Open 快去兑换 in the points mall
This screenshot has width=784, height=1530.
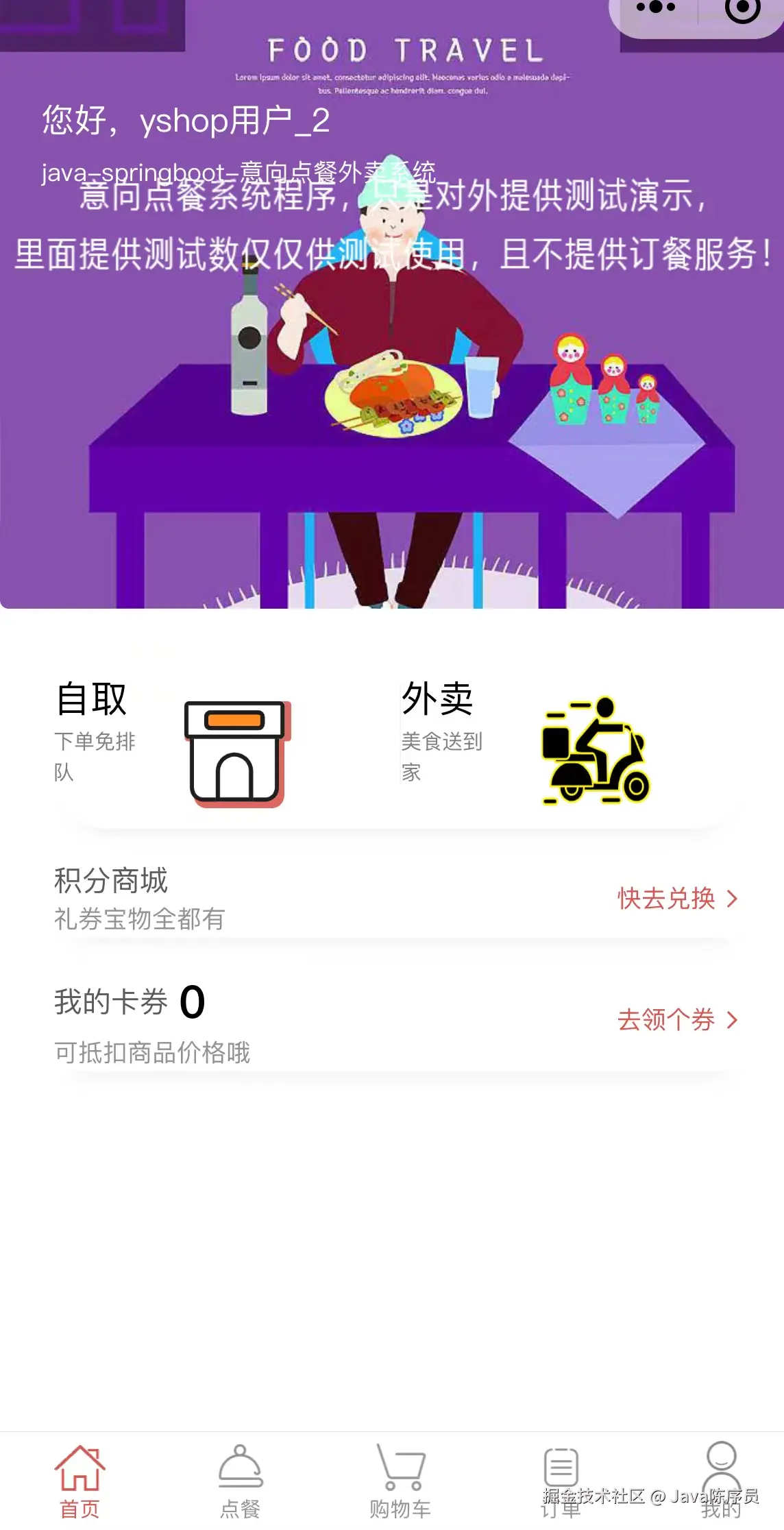tap(676, 899)
